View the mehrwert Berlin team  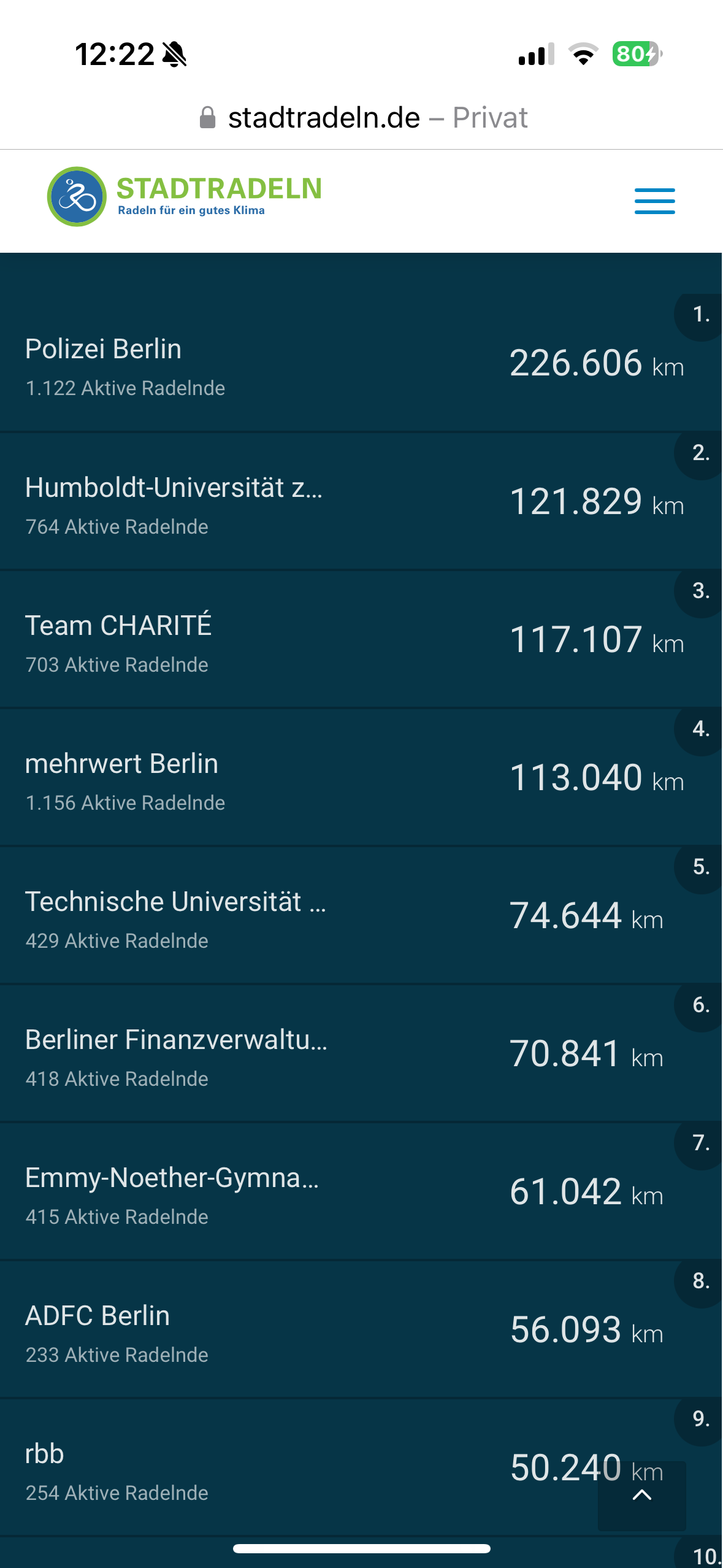[x=361, y=777]
